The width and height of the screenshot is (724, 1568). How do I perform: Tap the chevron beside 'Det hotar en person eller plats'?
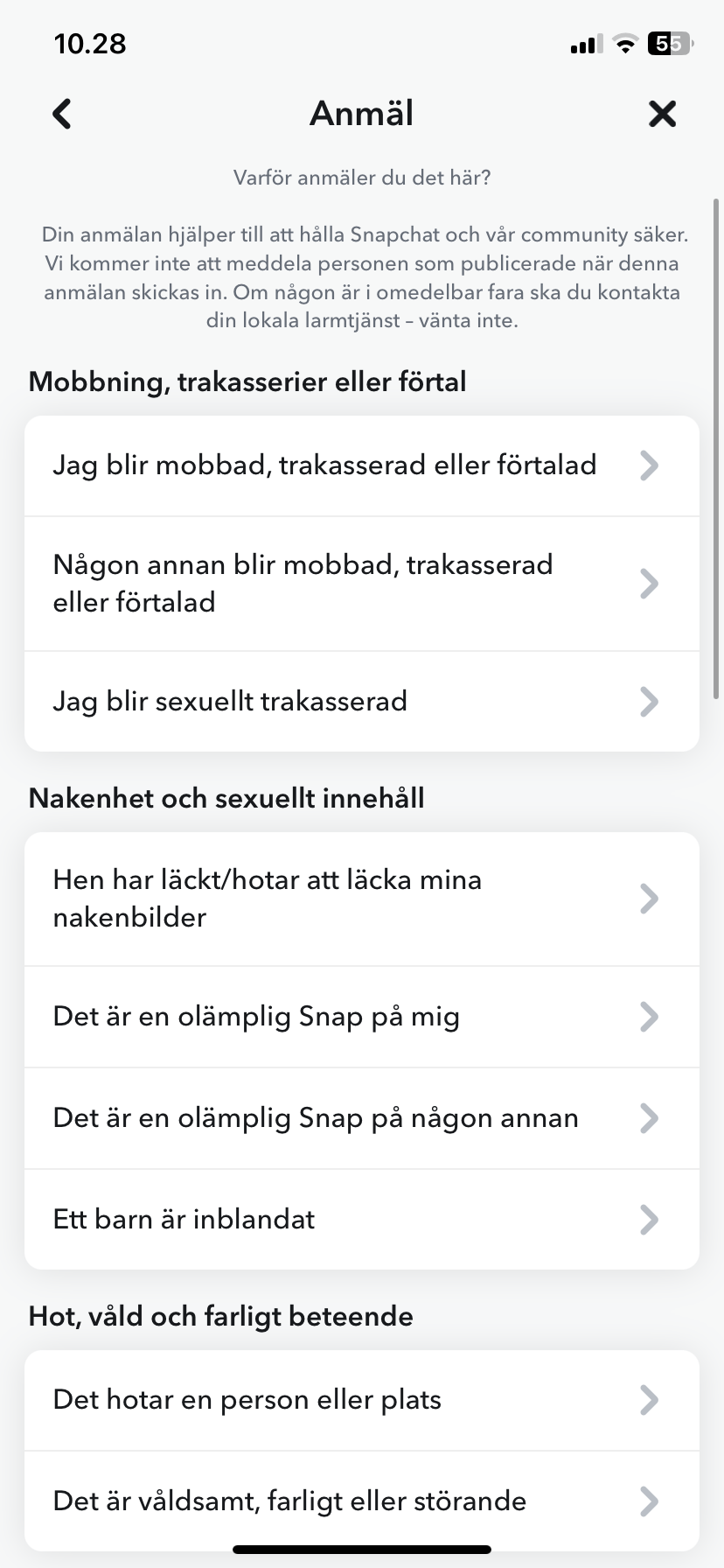(x=649, y=1400)
